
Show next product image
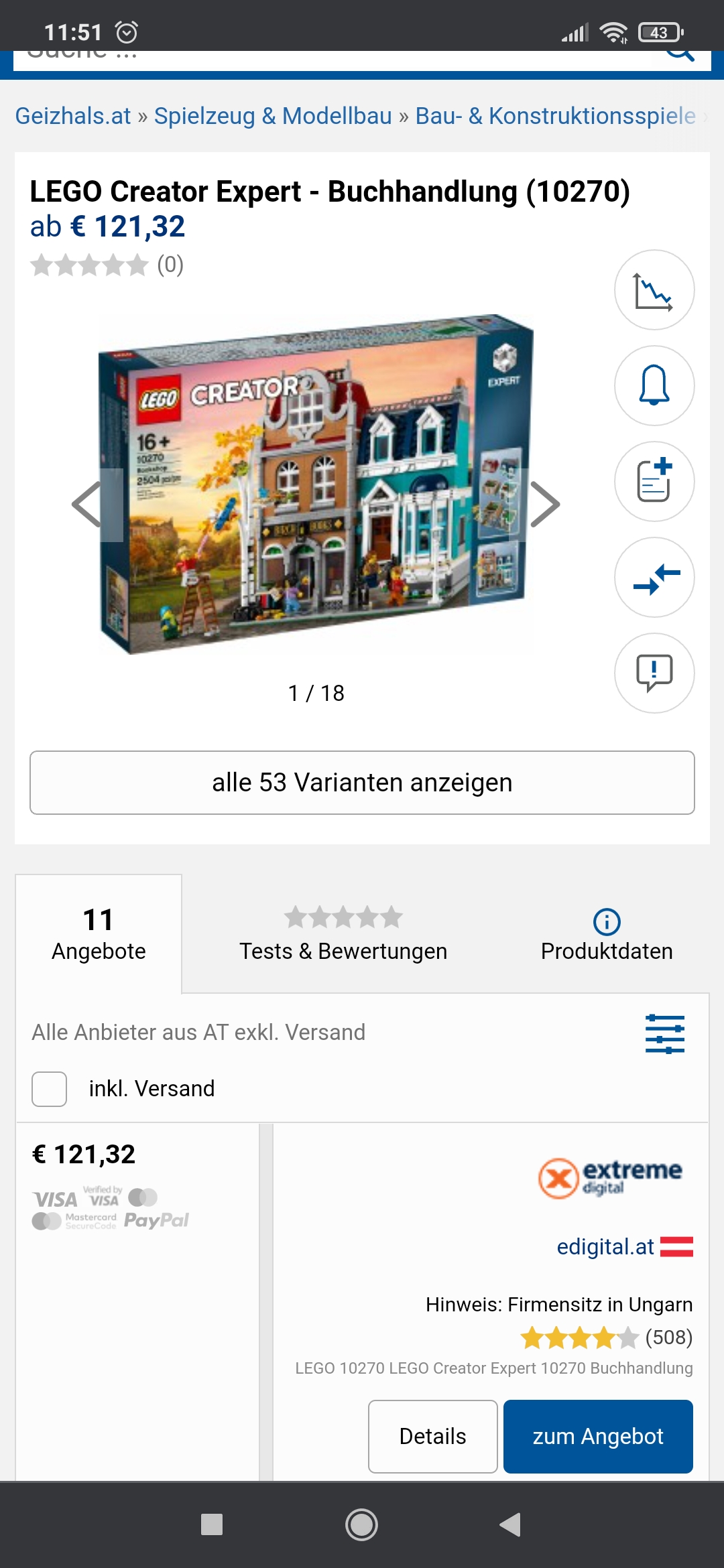point(544,505)
